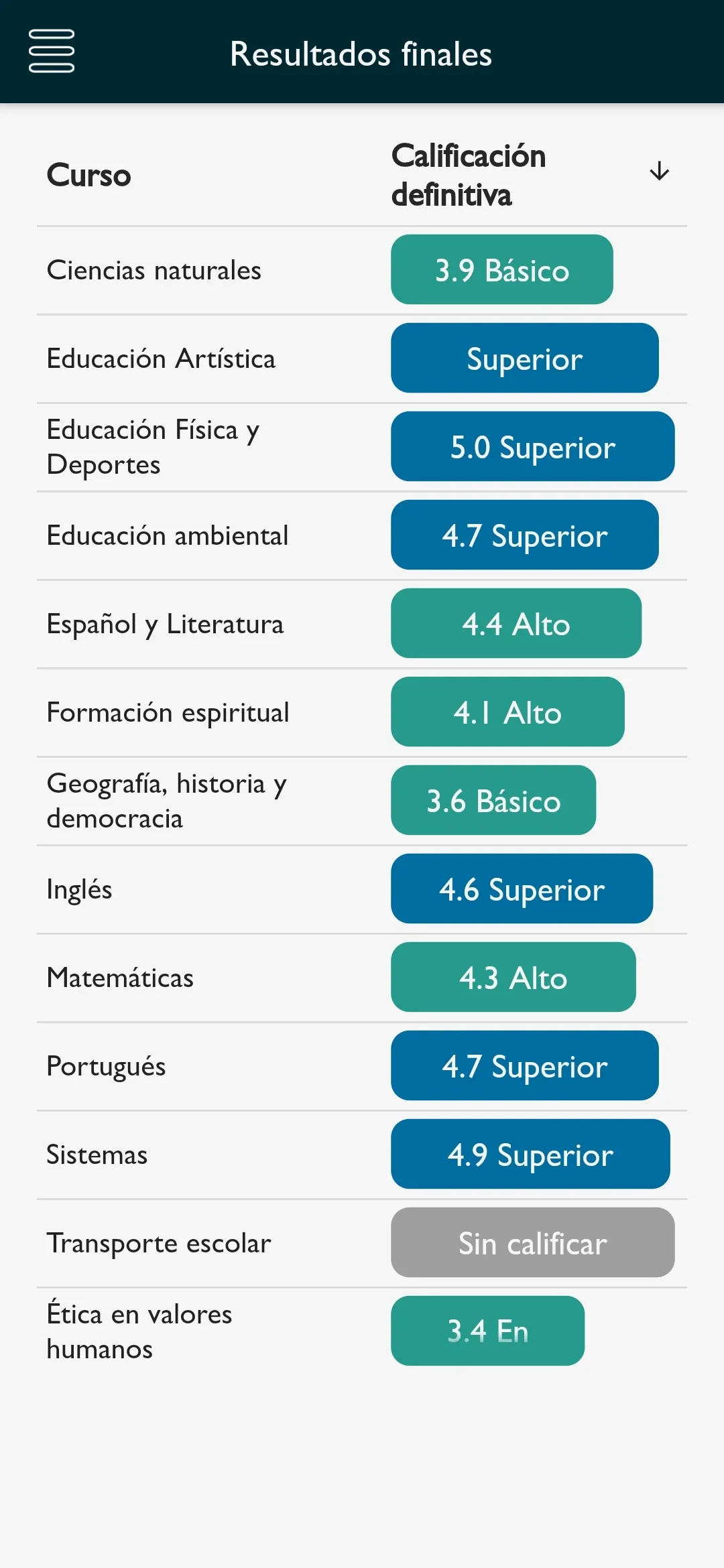The image size is (724, 1568).
Task: Open the hamburger navigation menu
Action: (x=52, y=50)
